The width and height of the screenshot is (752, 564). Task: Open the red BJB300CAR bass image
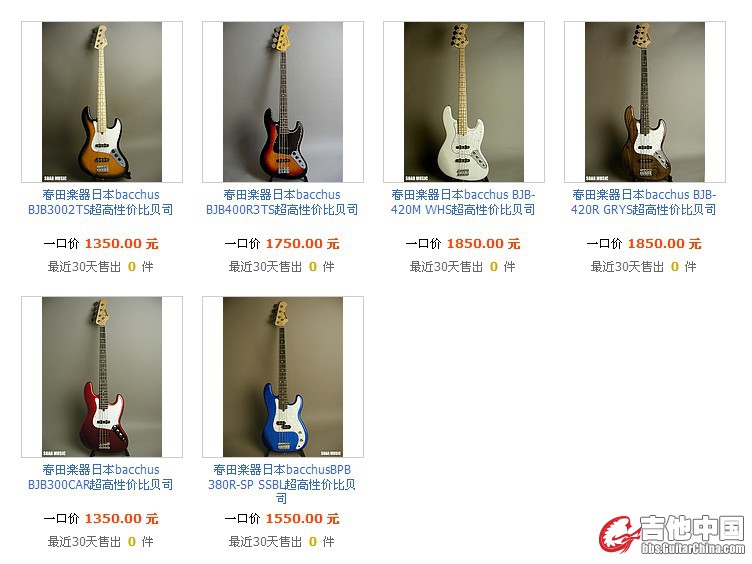[101, 377]
